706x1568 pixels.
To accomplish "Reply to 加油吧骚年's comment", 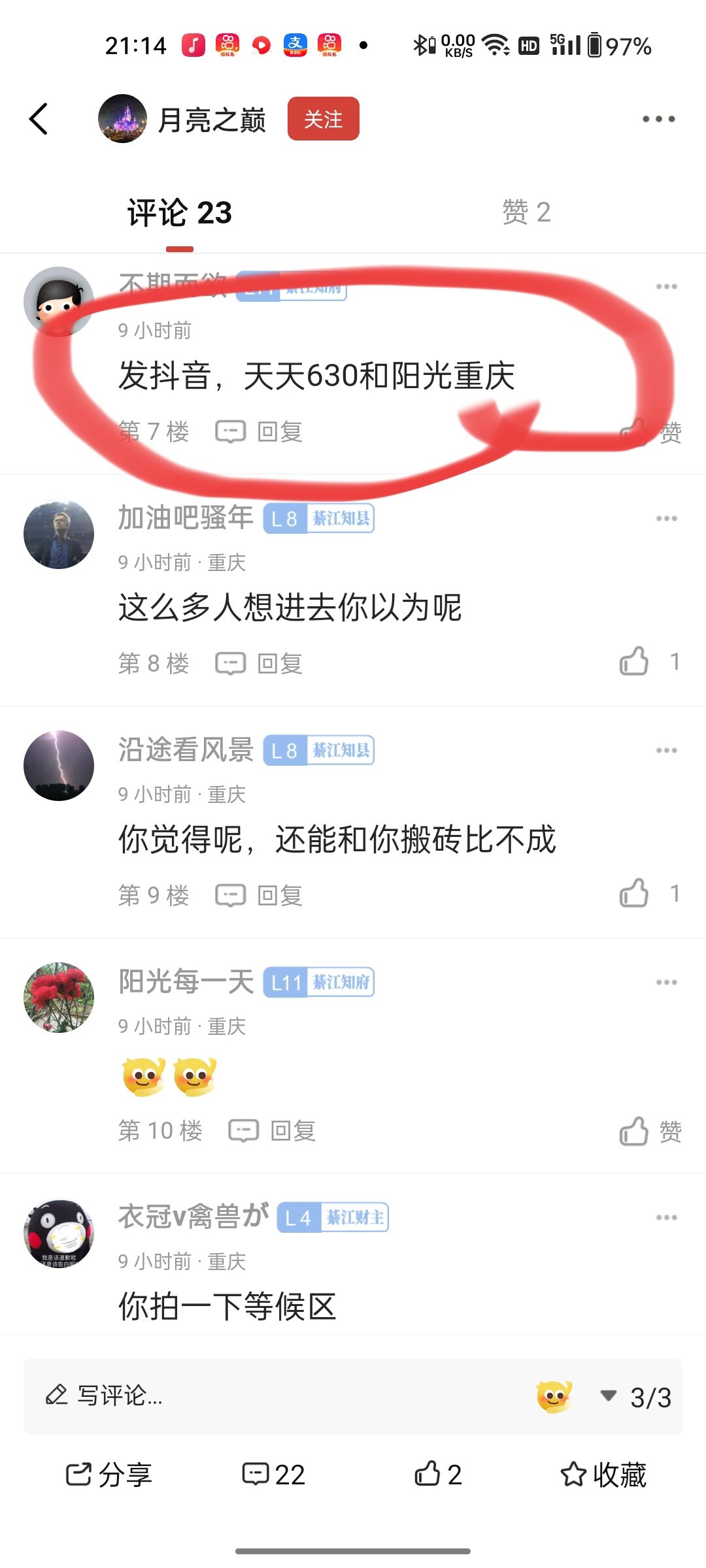I will pyautogui.click(x=260, y=664).
